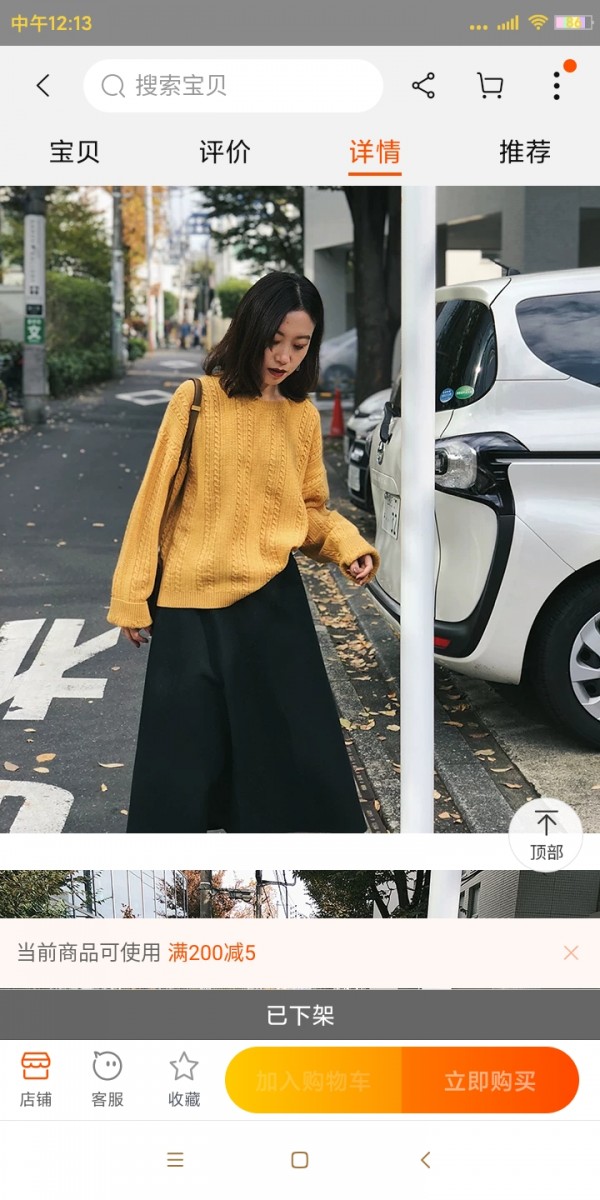600x1200 pixels.
Task: Tap 加入购物车 to add to cart
Action: [x=313, y=1081]
